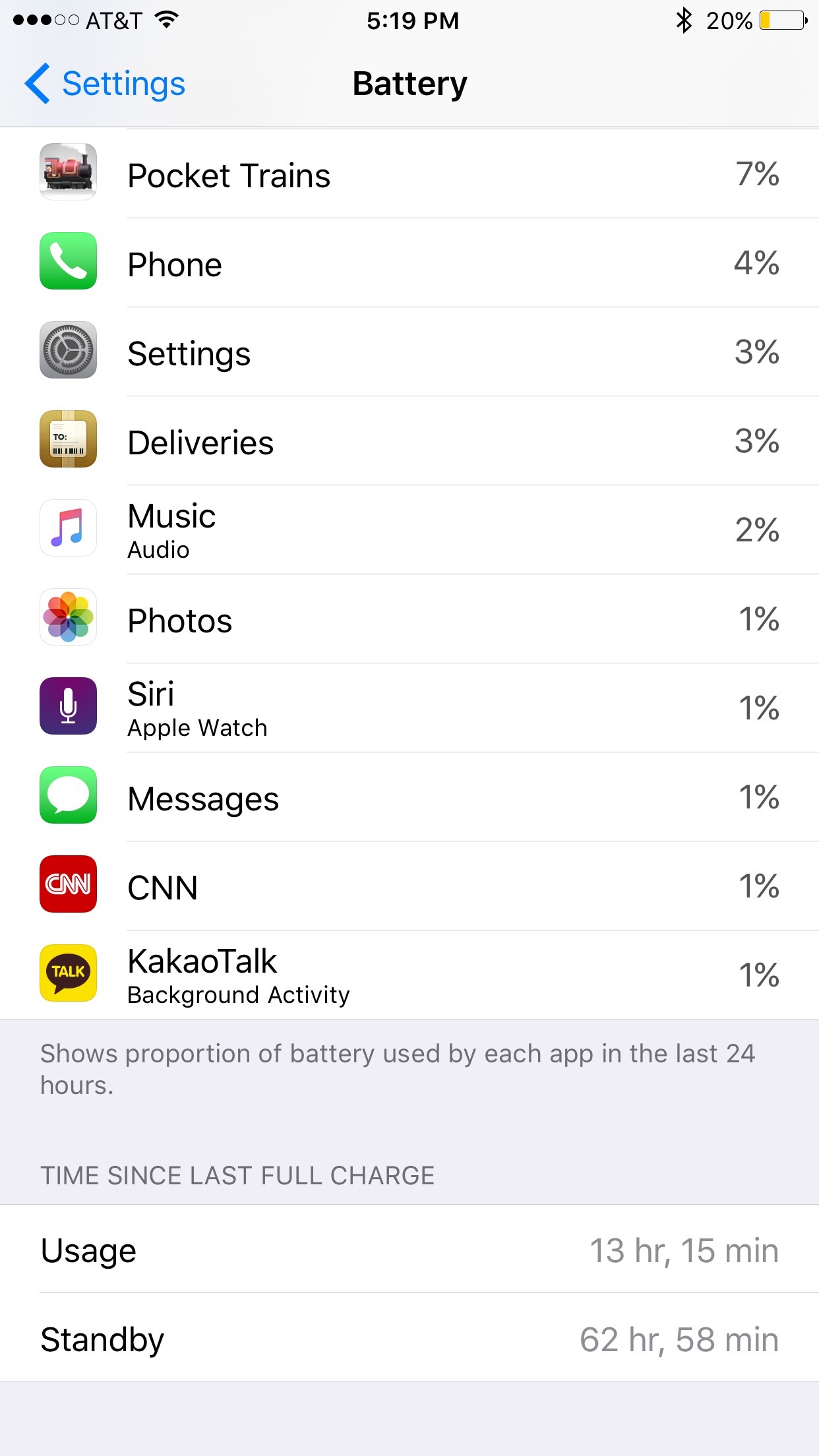Go back to Settings
The width and height of the screenshot is (819, 1456).
coord(106,84)
